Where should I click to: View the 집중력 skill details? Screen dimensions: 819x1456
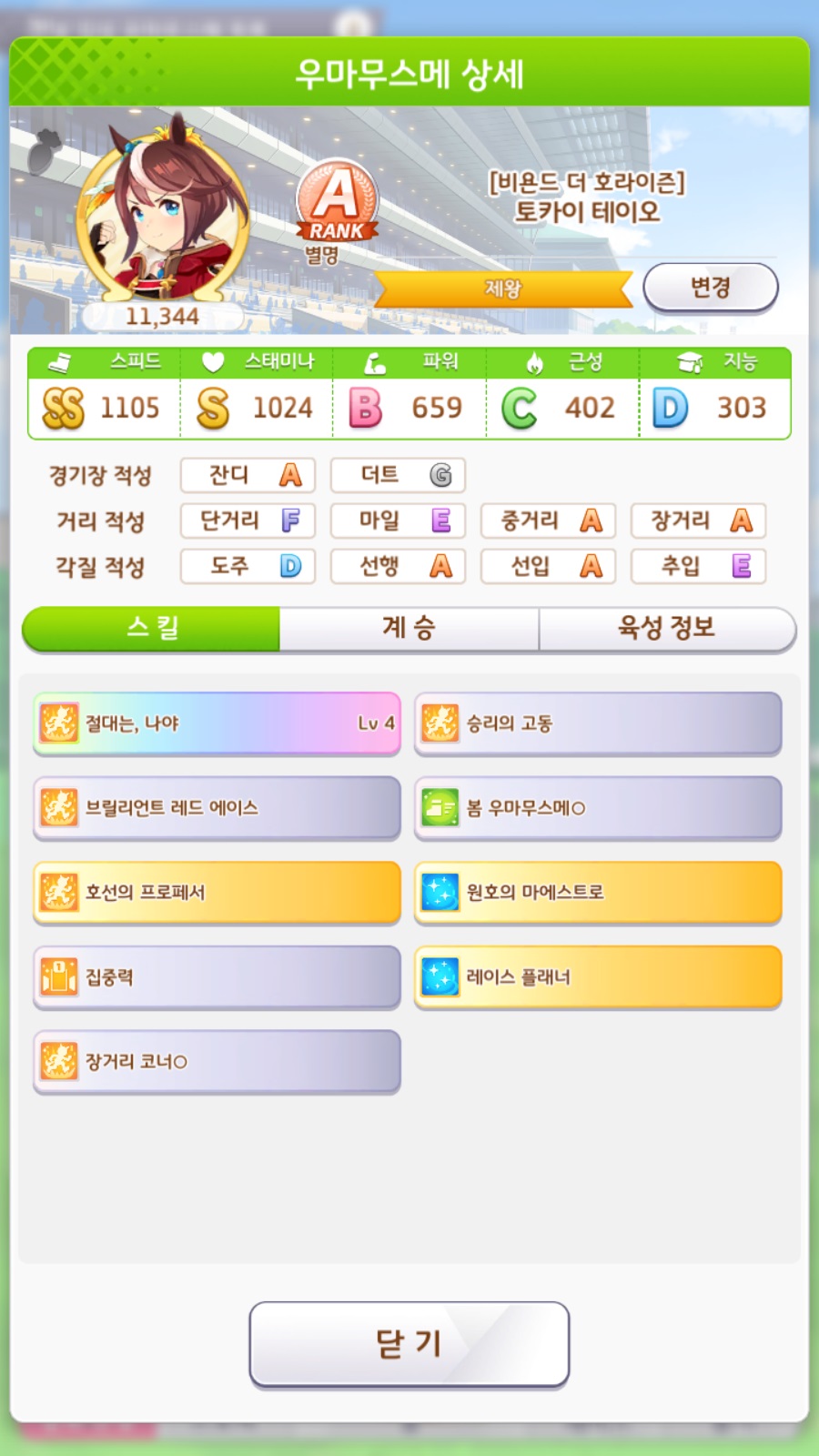pos(217,977)
